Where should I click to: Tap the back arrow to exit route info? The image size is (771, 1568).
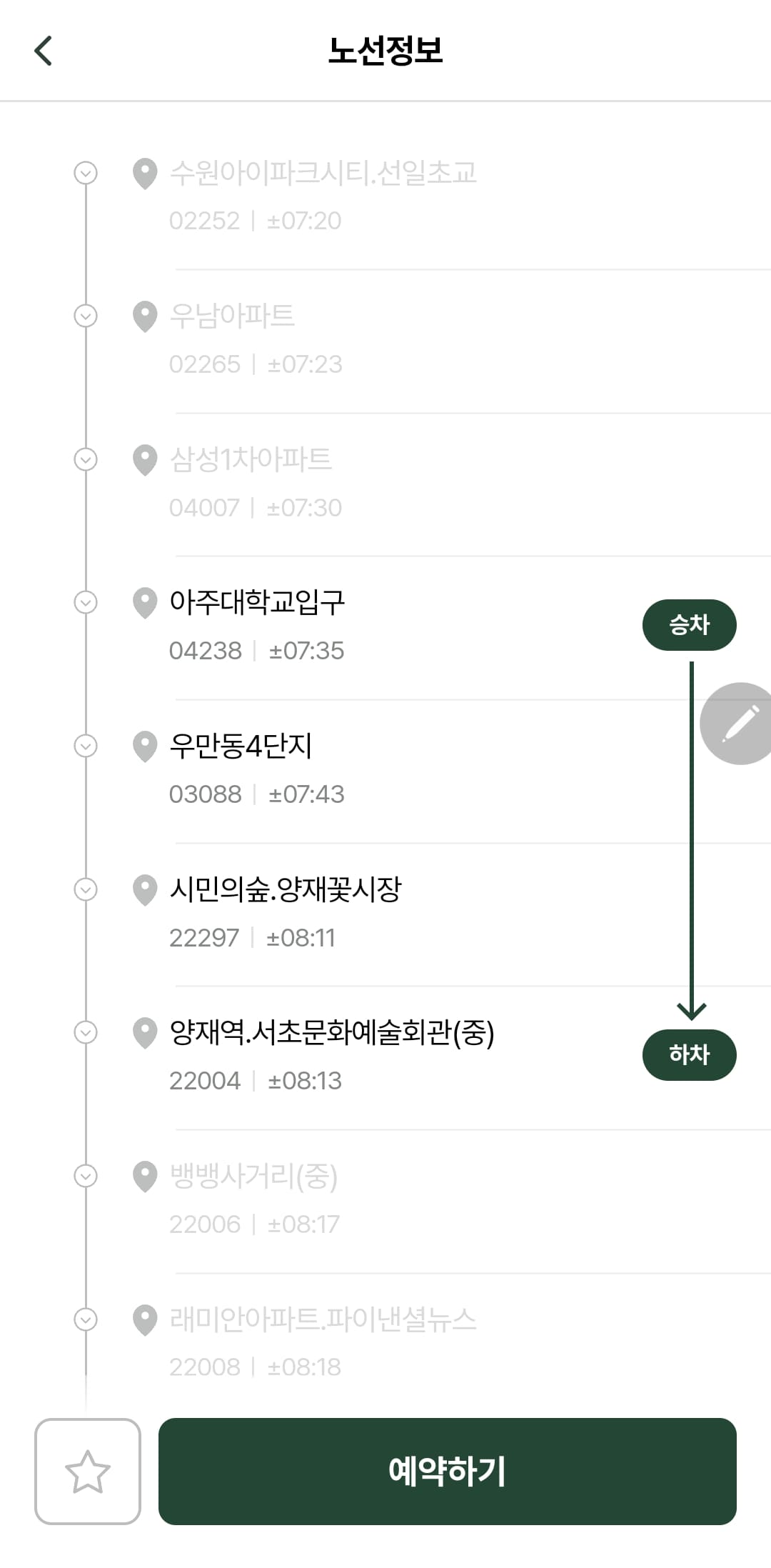pos(44,50)
